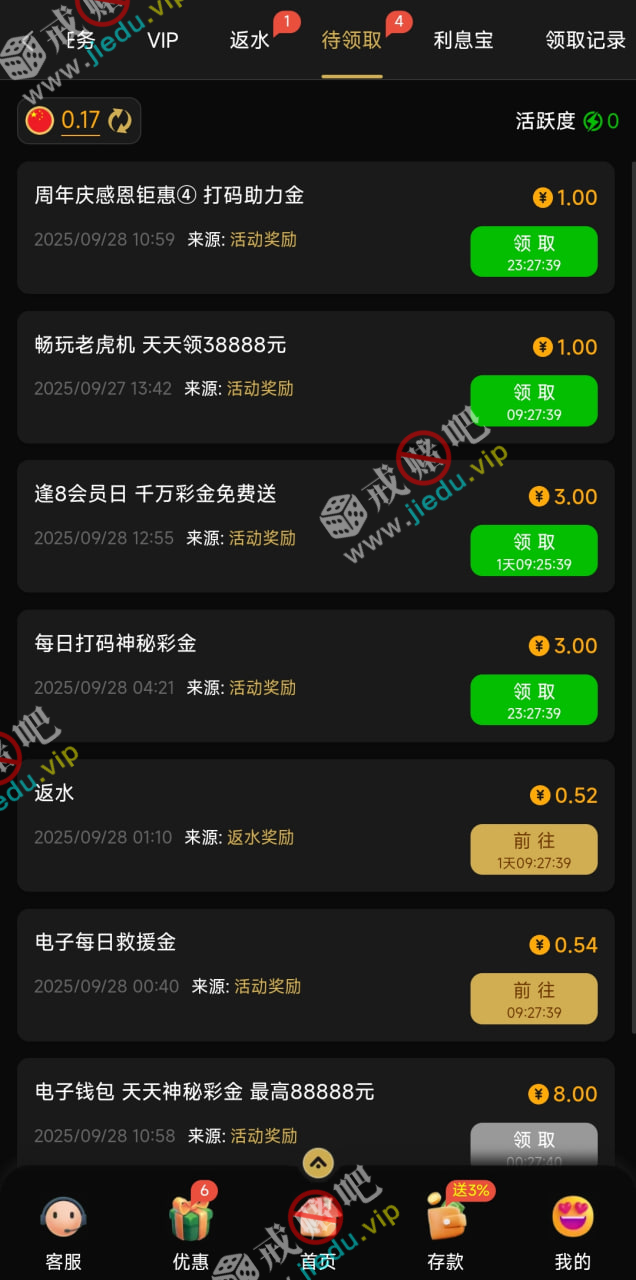Open the 存款 deposit tab
This screenshot has height=1280, width=636.
coord(445,1233)
